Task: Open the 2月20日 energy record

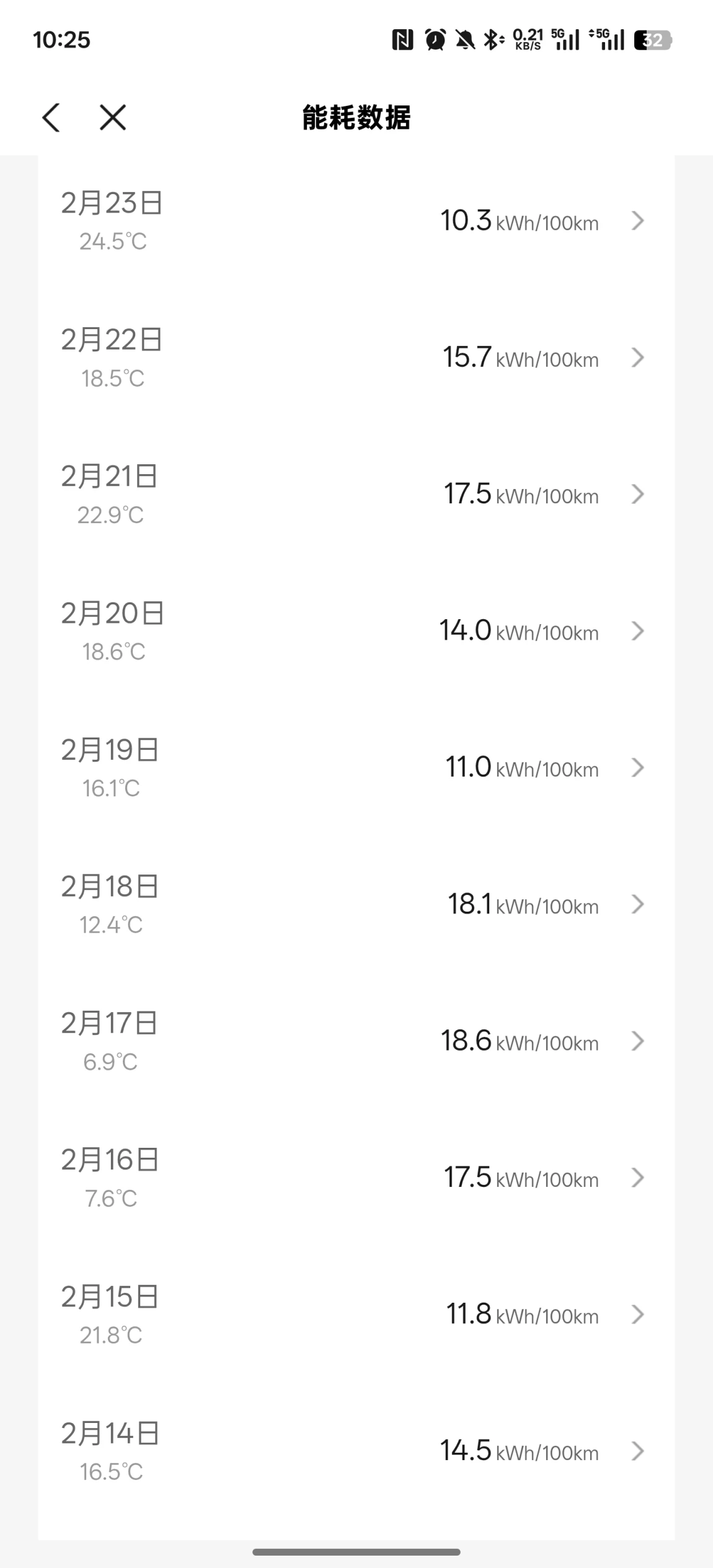Action: [356, 632]
